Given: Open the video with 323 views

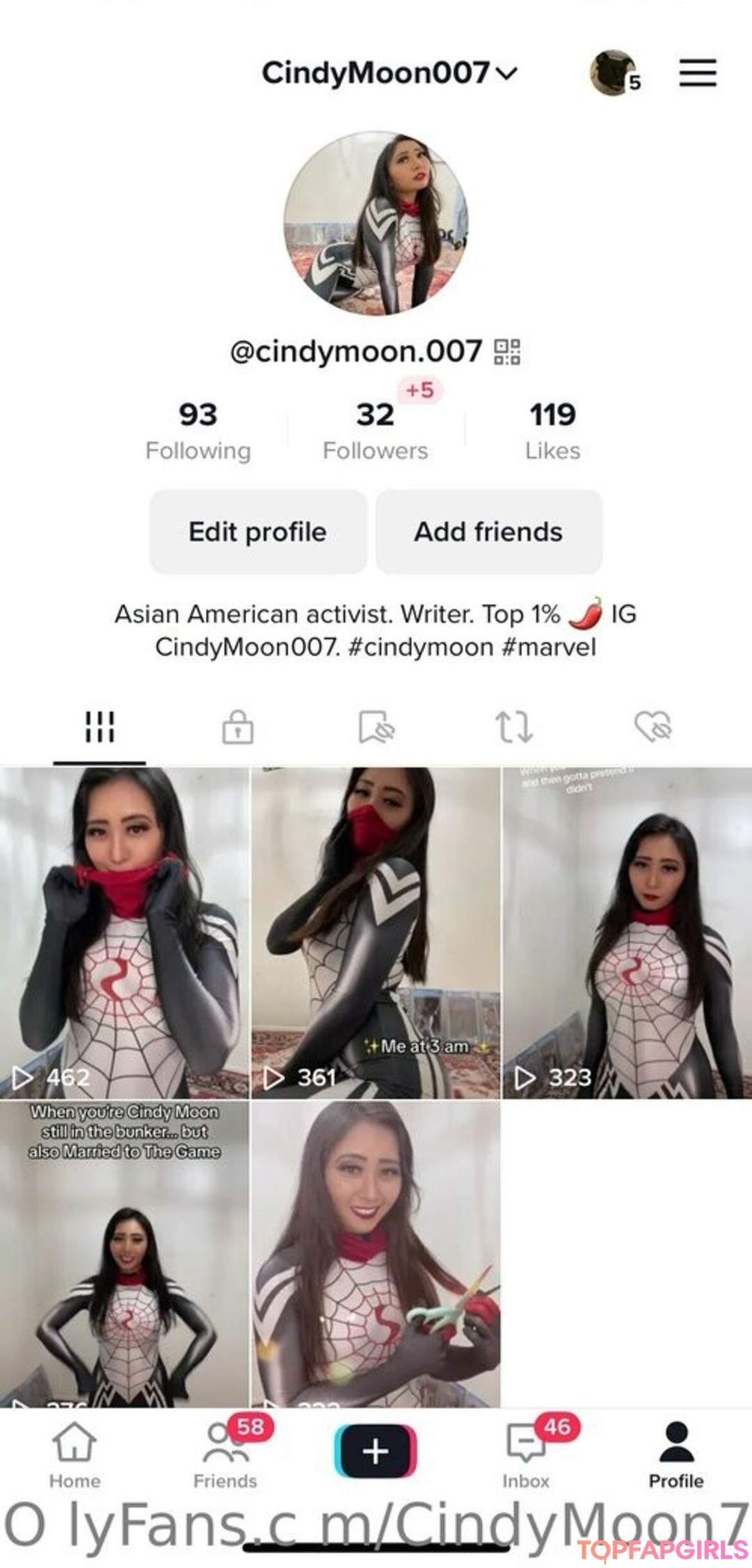Looking at the screenshot, I should (x=627, y=932).
